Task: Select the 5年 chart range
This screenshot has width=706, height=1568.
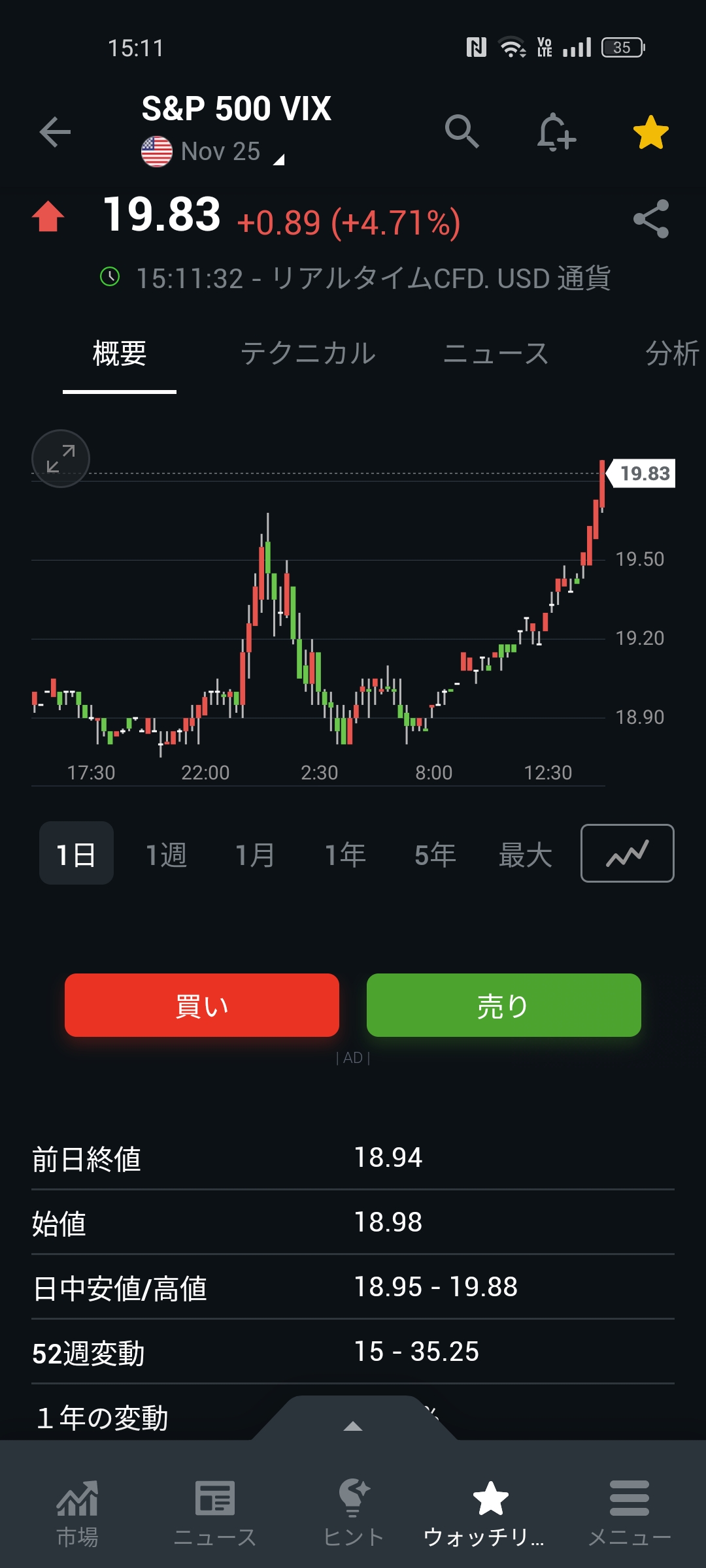Action: pos(435,854)
